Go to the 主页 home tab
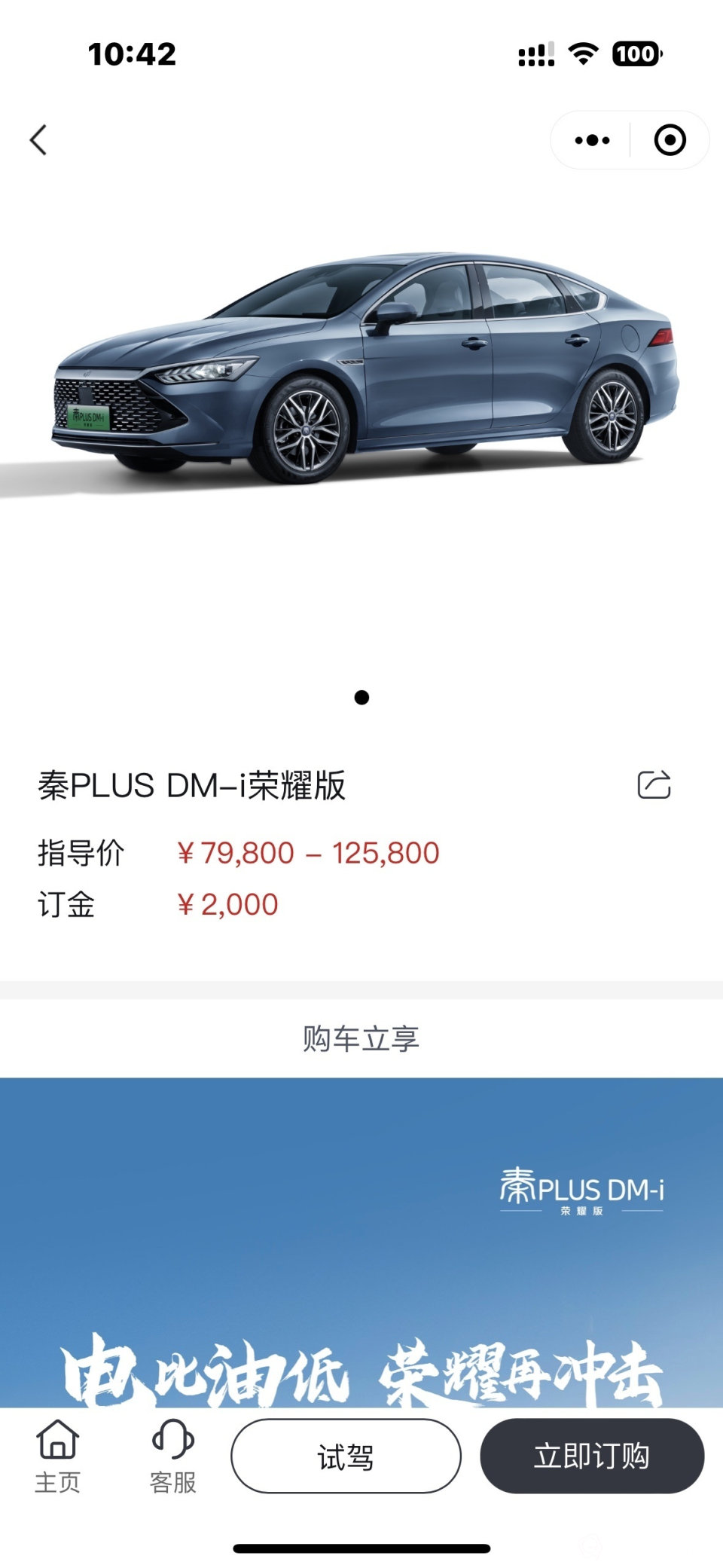Screen dimensions: 723x1568 pos(57,1456)
